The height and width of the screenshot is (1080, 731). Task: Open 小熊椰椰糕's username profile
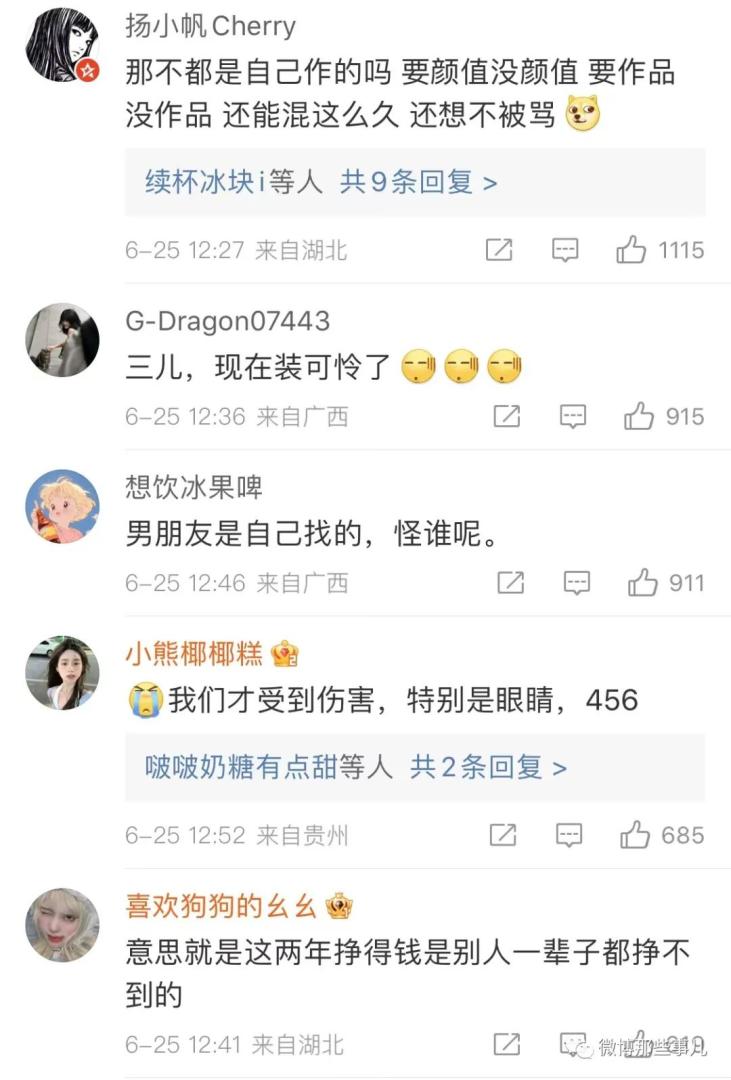click(194, 655)
